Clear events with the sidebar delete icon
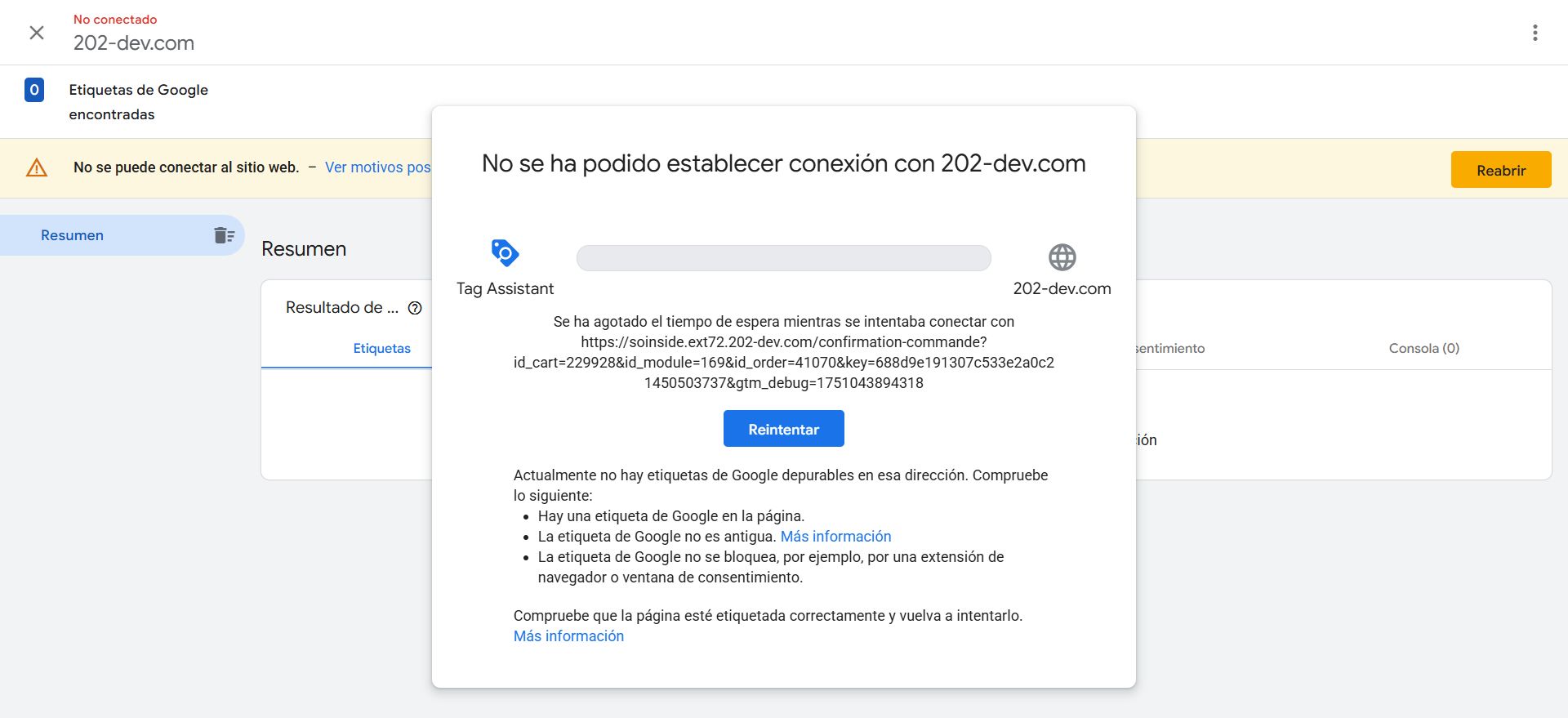 [x=224, y=235]
